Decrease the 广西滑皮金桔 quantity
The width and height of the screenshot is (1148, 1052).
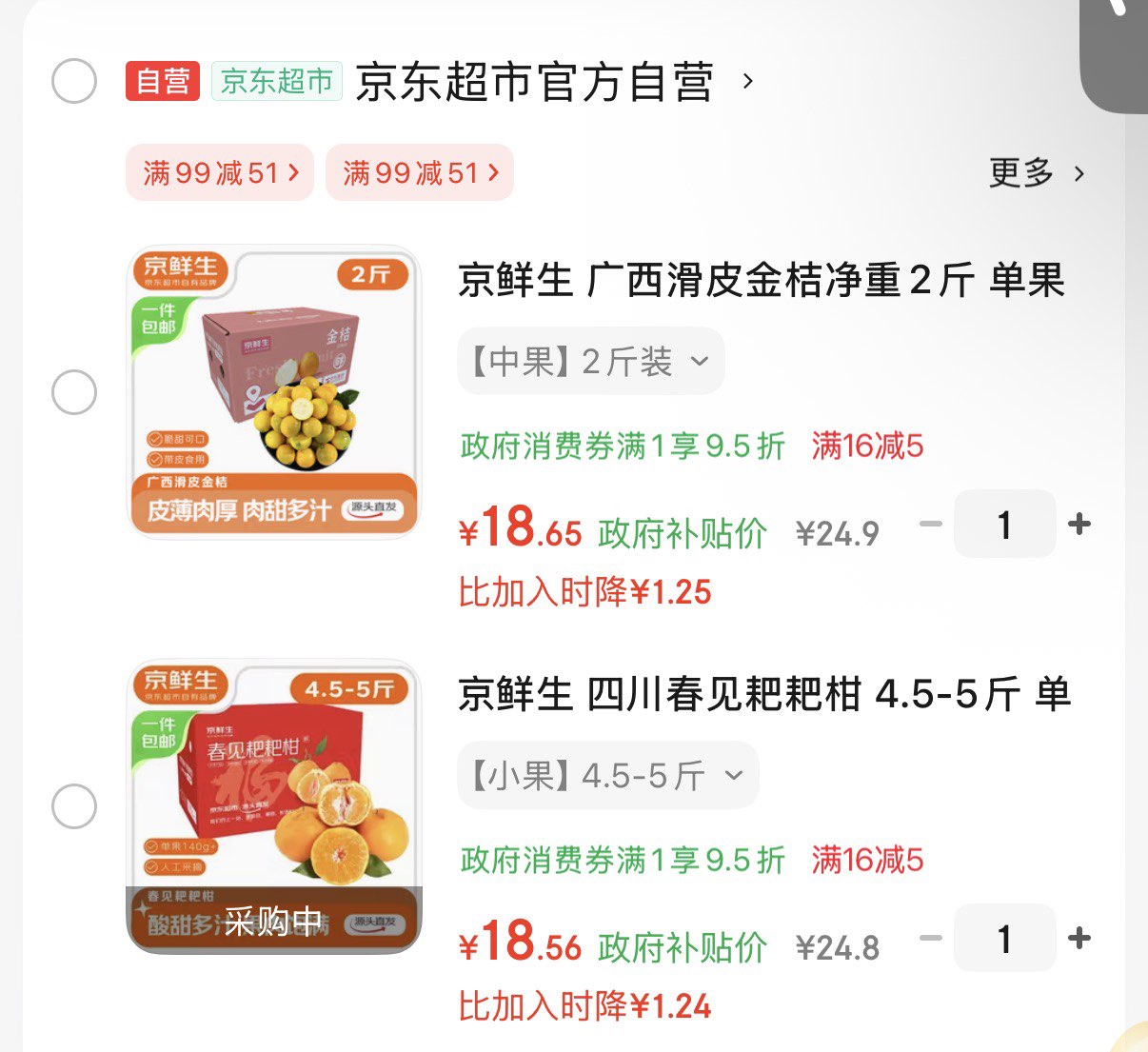(x=930, y=525)
